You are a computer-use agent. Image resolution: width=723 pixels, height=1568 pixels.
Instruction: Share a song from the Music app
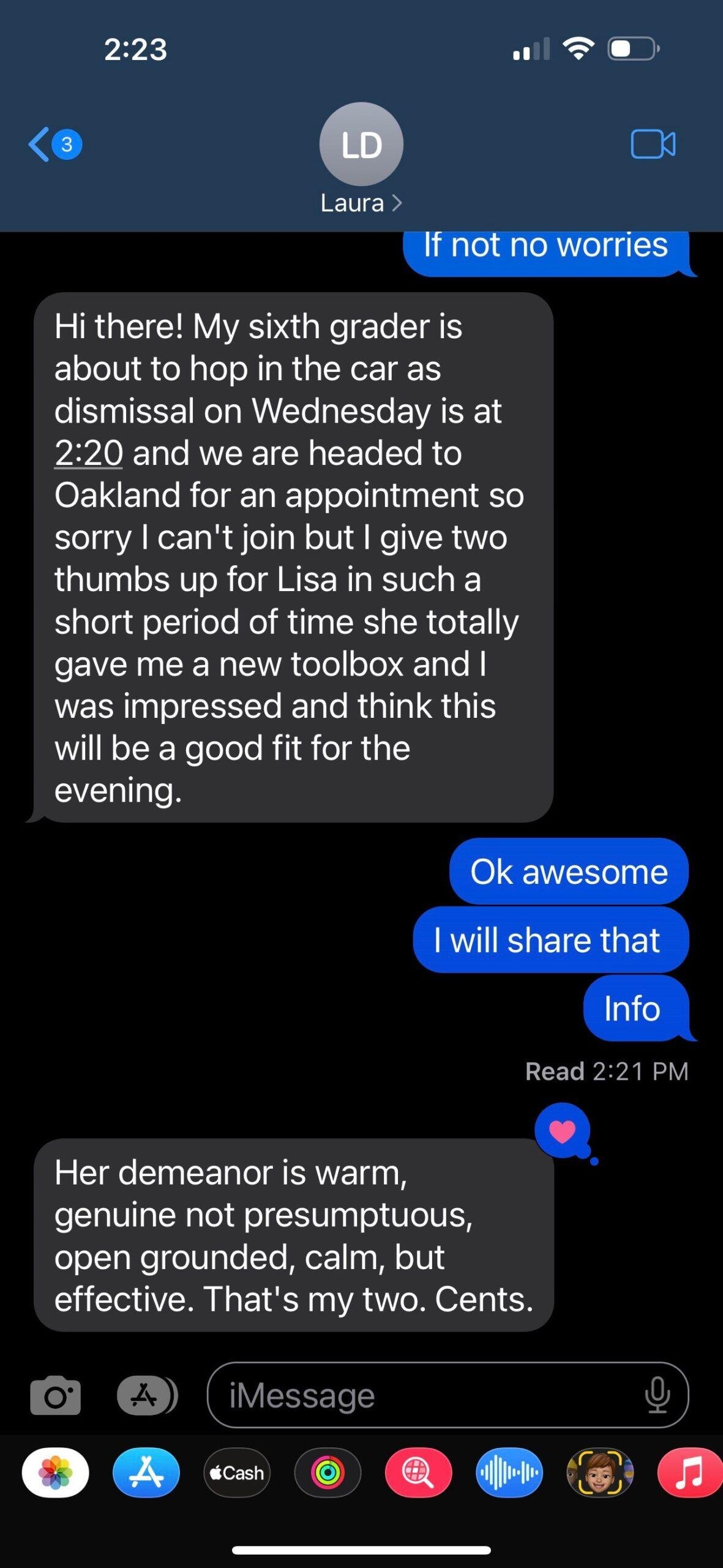pos(689,1472)
